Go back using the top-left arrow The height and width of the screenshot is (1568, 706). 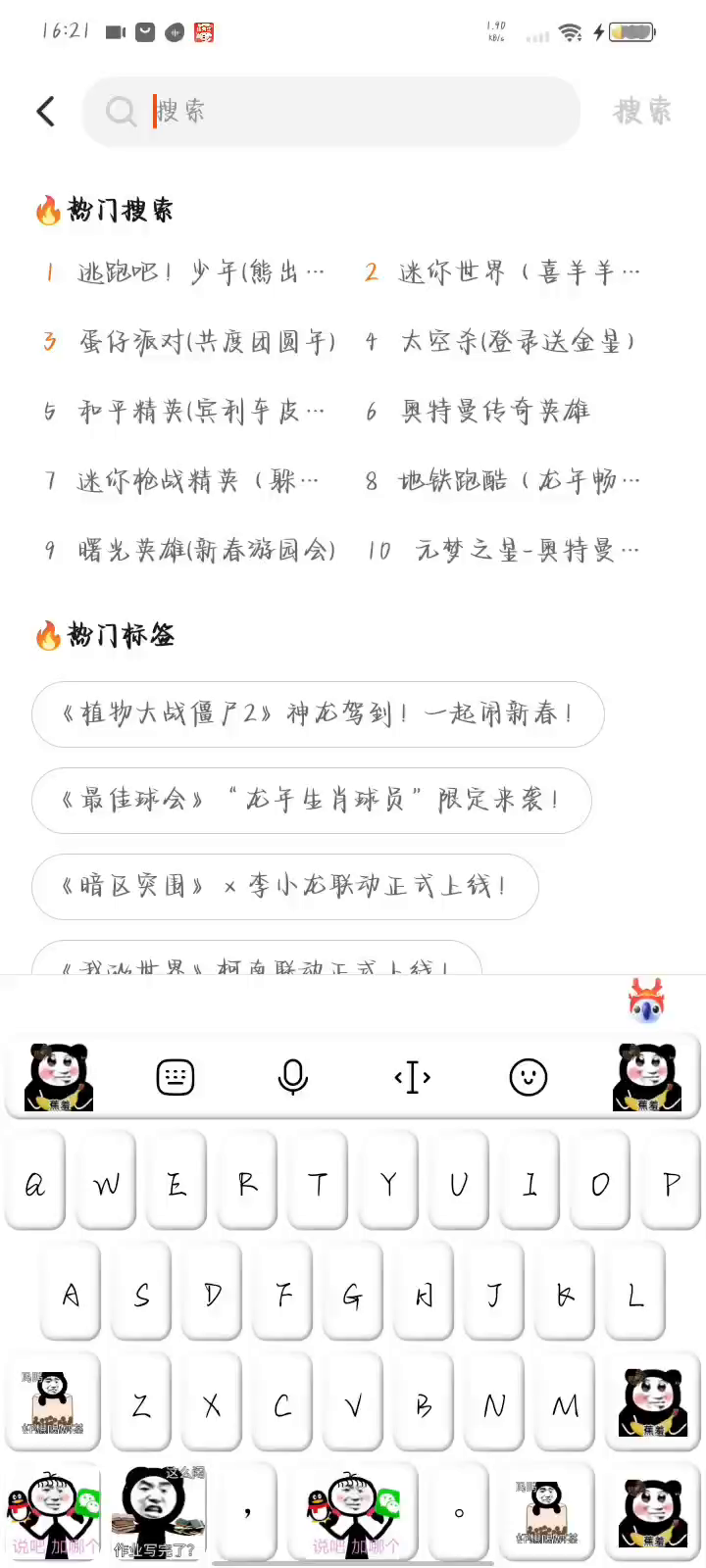[x=45, y=111]
